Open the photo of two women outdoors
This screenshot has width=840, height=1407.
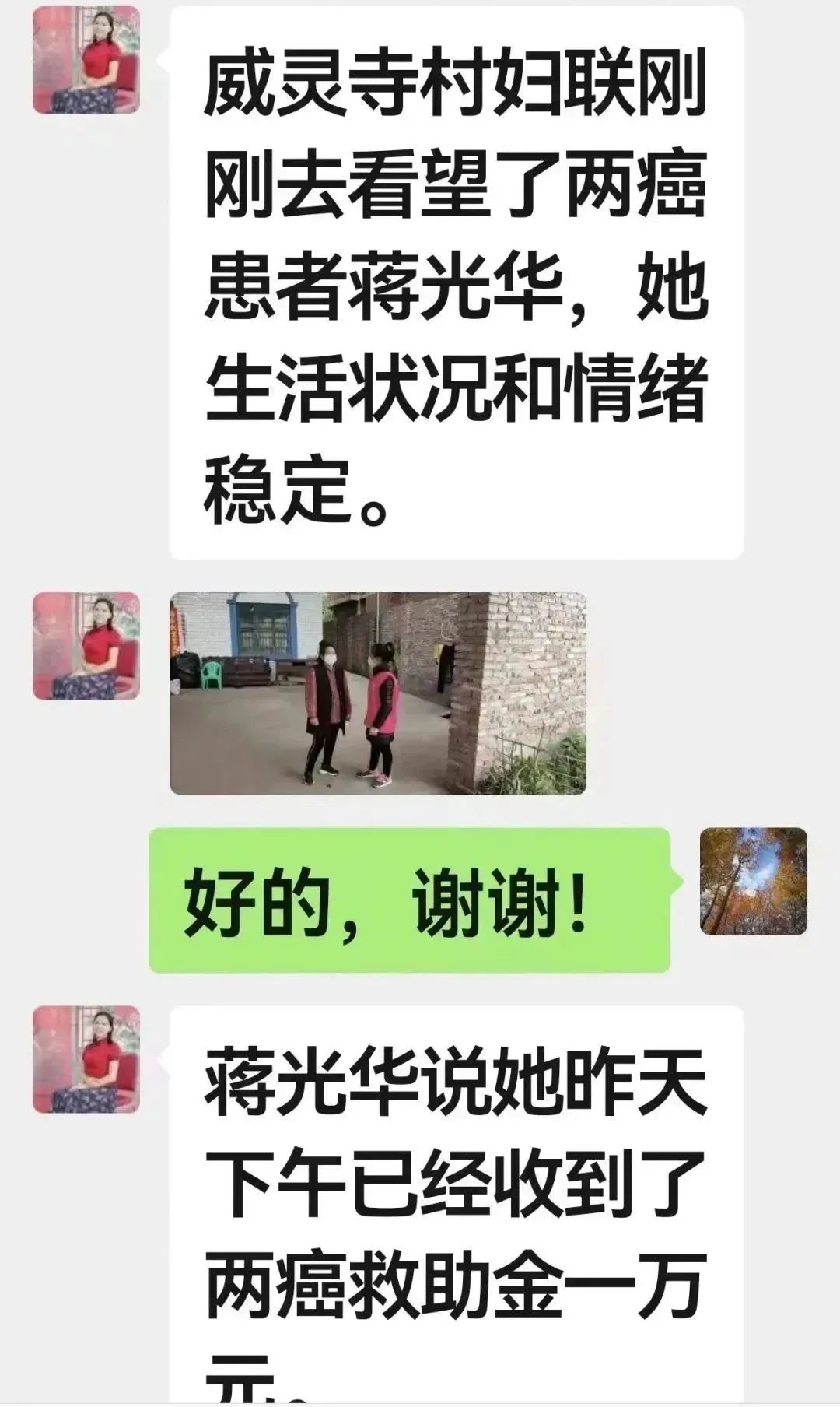(x=378, y=693)
